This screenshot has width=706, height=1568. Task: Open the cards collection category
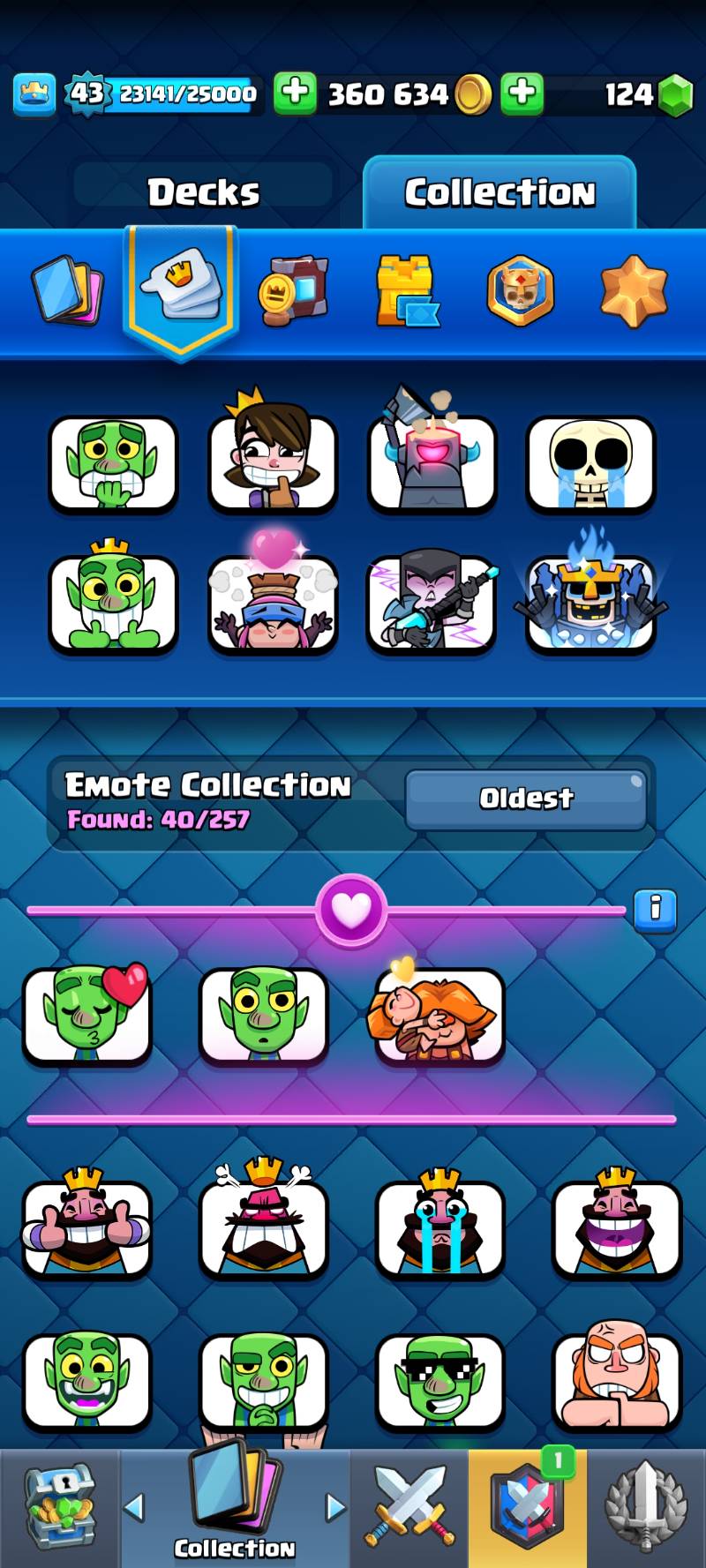pyautogui.click(x=67, y=290)
